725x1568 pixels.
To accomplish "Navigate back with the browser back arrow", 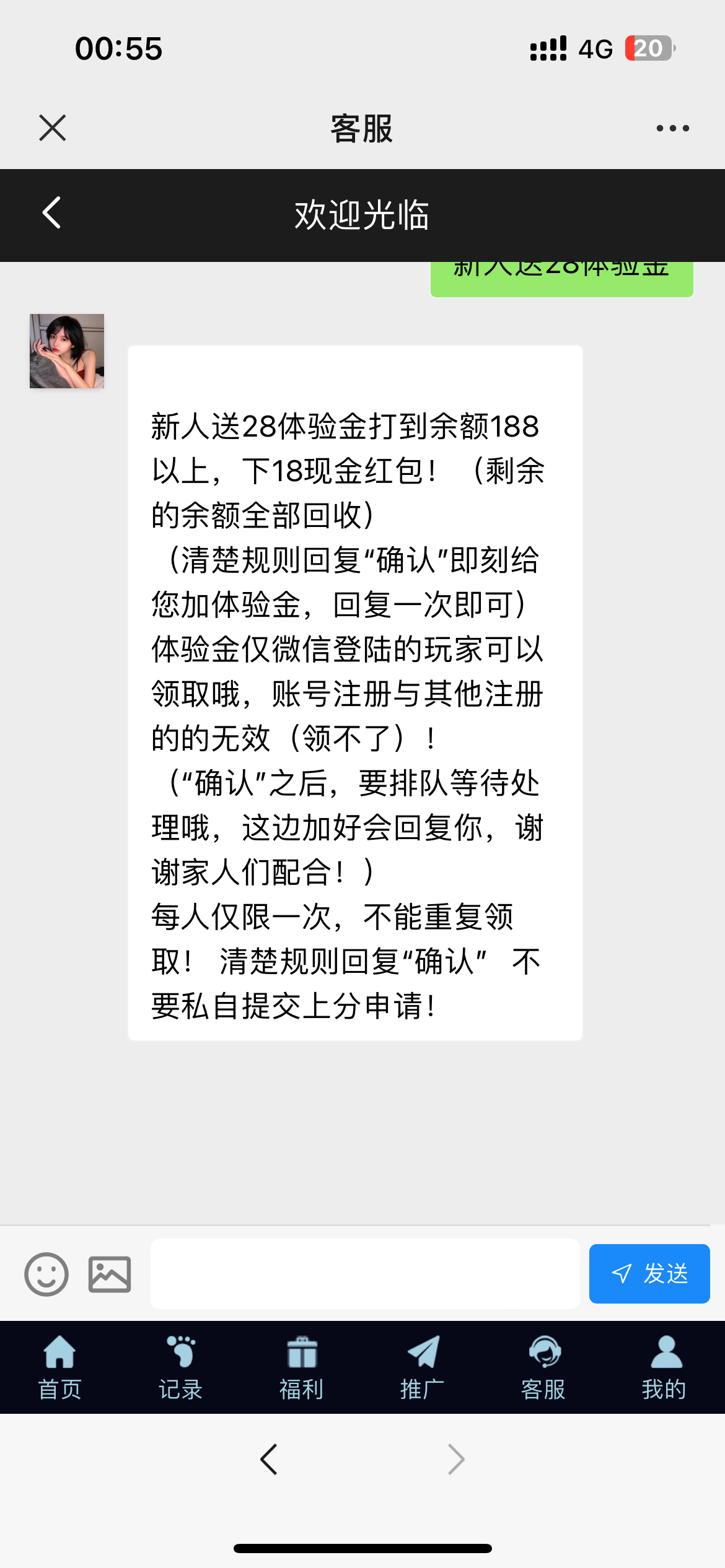I will [269, 1460].
